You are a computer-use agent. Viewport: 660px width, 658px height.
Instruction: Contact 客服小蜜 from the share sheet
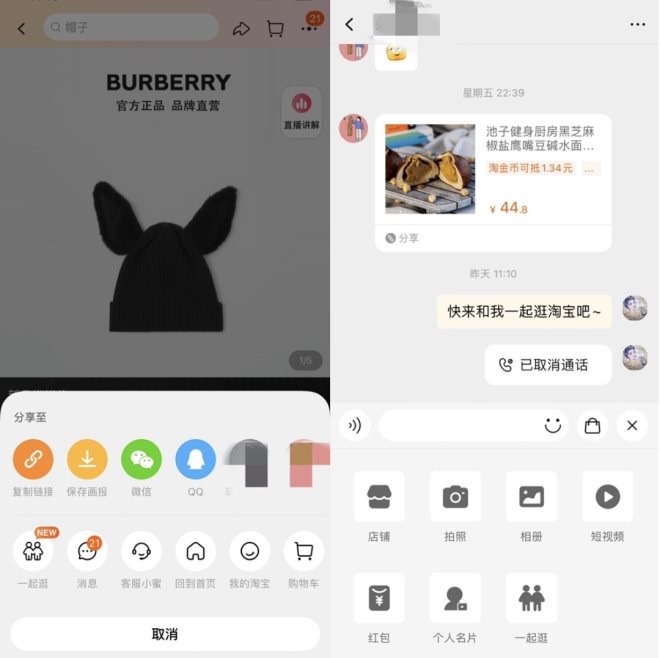(x=141, y=551)
